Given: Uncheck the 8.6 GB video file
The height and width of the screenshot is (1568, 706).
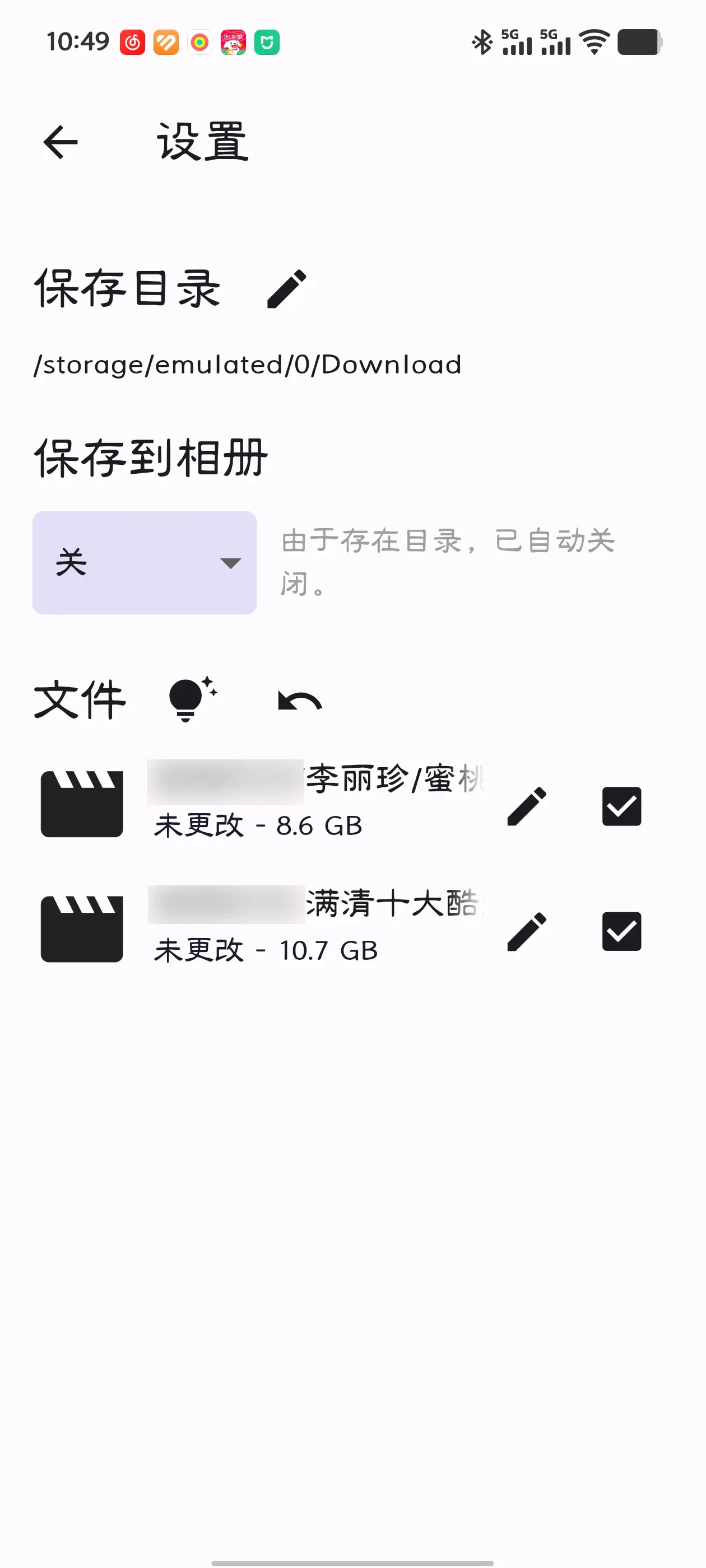Looking at the screenshot, I should point(621,806).
